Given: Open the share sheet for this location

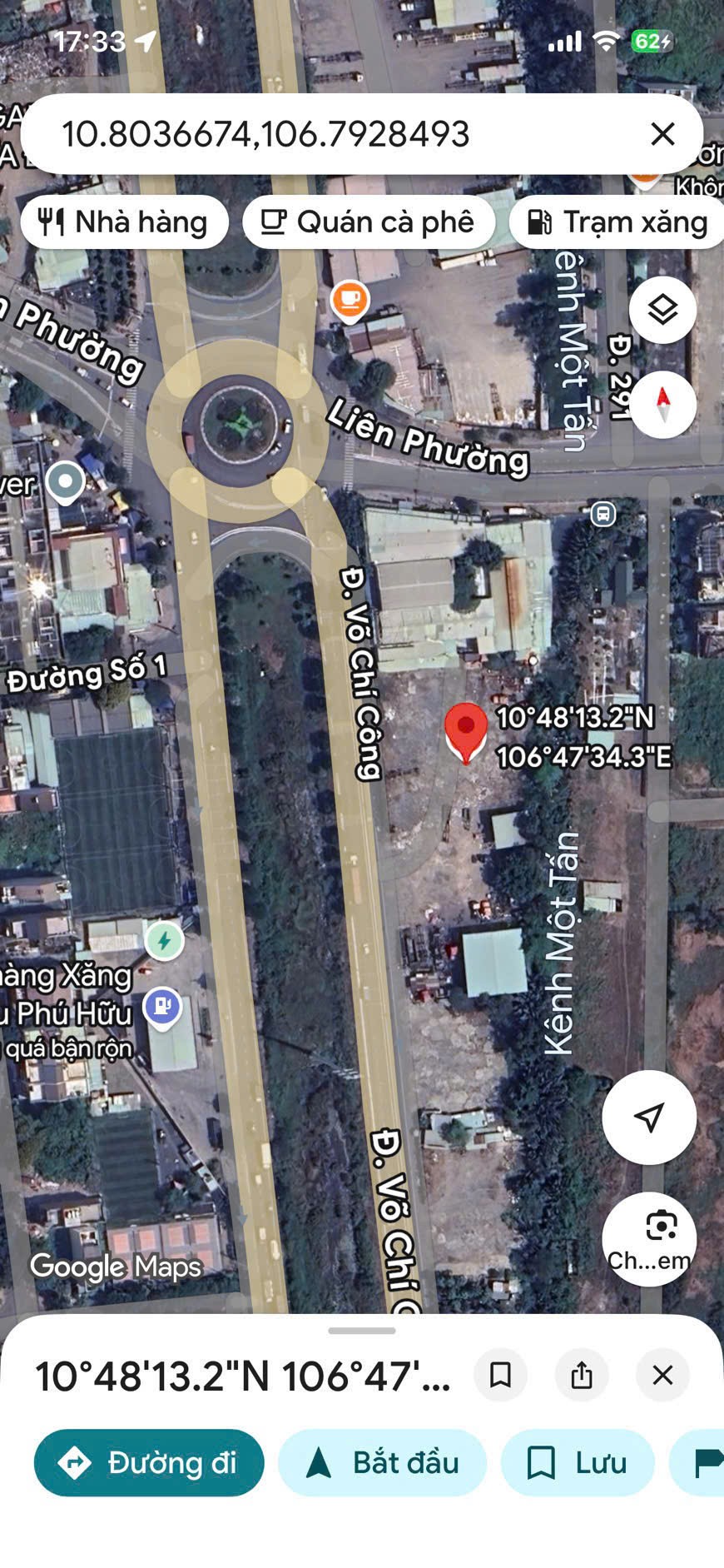Looking at the screenshot, I should [x=581, y=1376].
